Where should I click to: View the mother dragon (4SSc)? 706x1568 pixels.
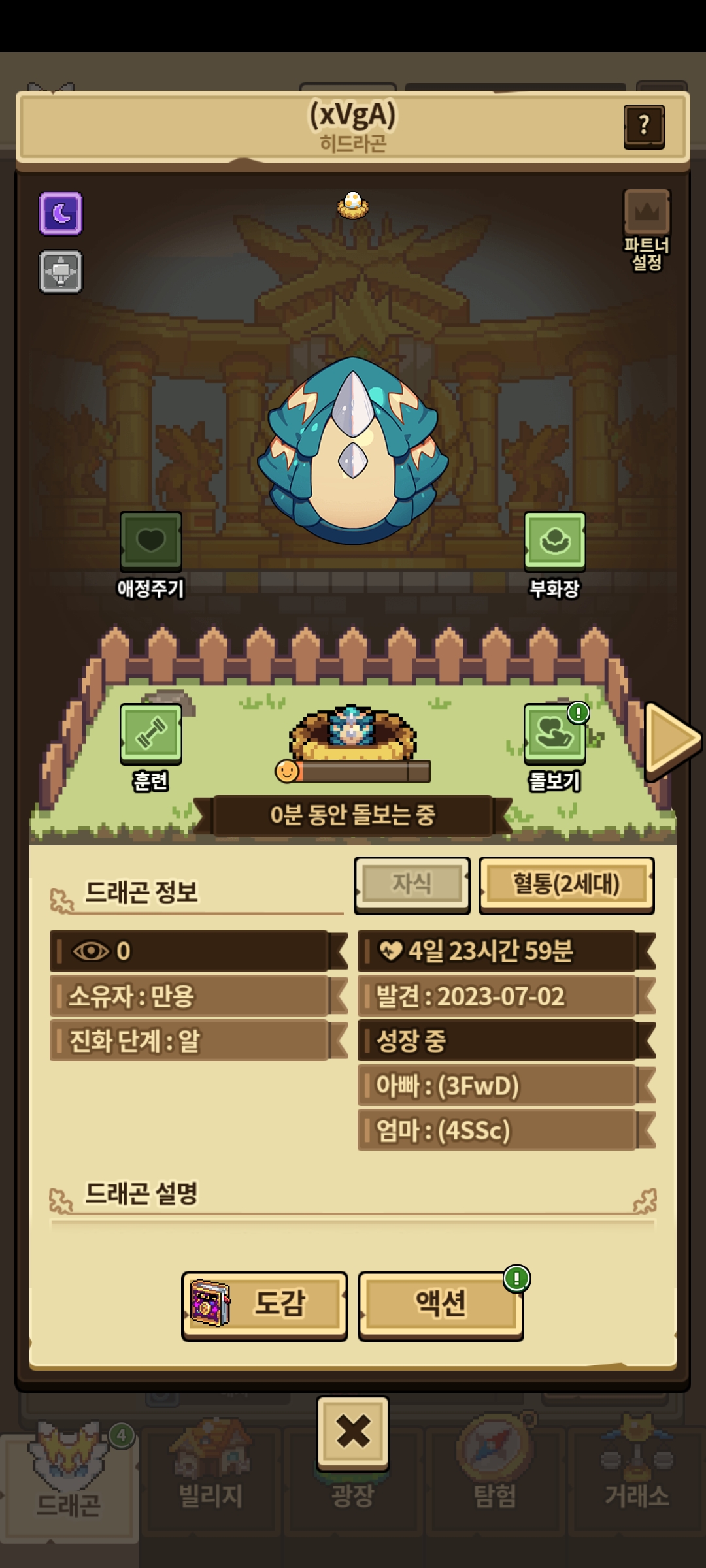point(497,1130)
